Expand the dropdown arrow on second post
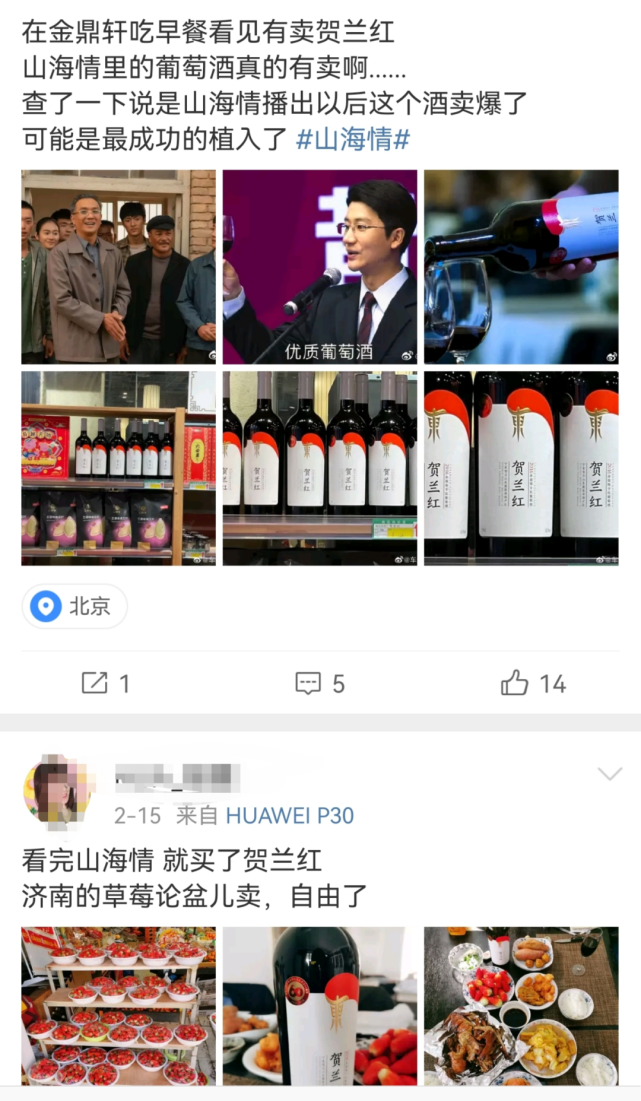This screenshot has width=641, height=1101. pyautogui.click(x=609, y=774)
